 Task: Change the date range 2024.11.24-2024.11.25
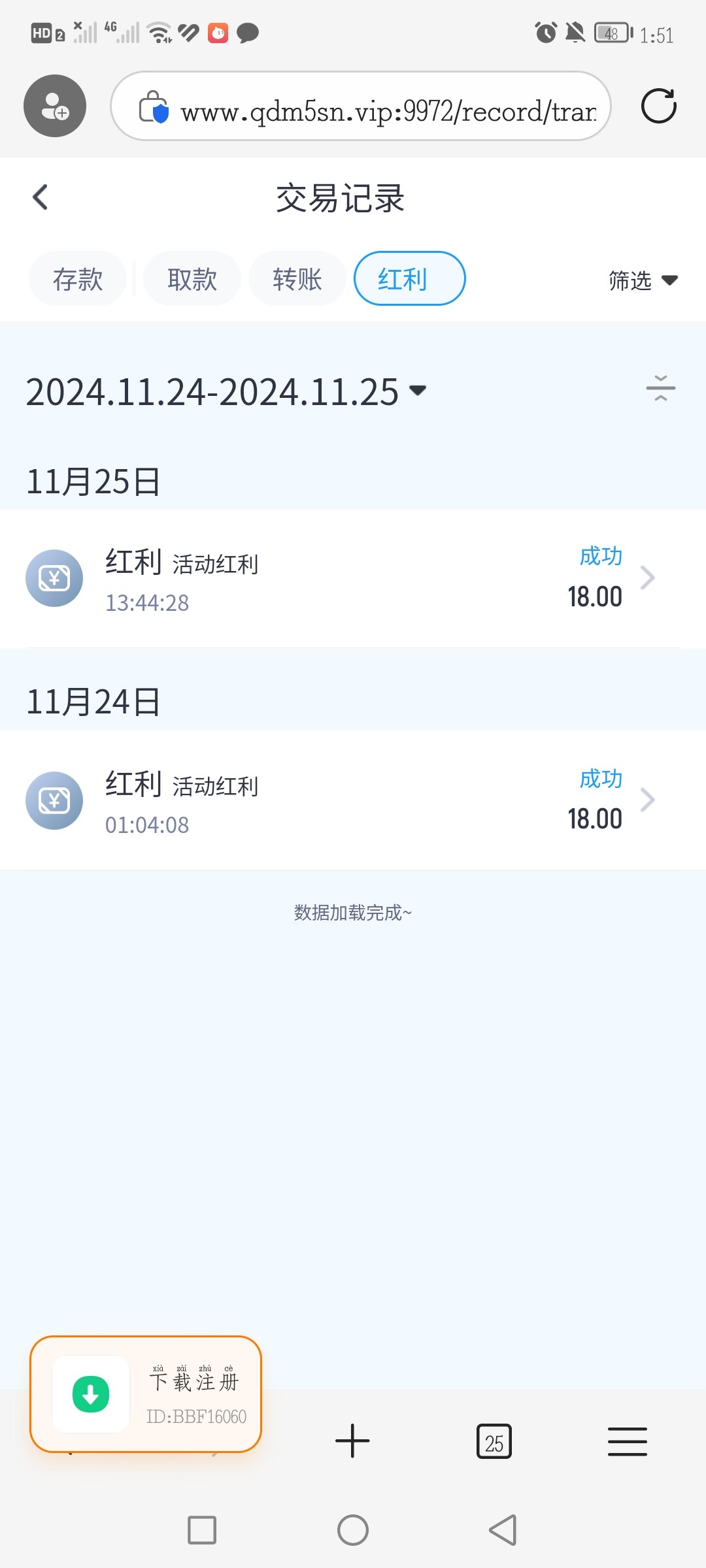pyautogui.click(x=226, y=392)
